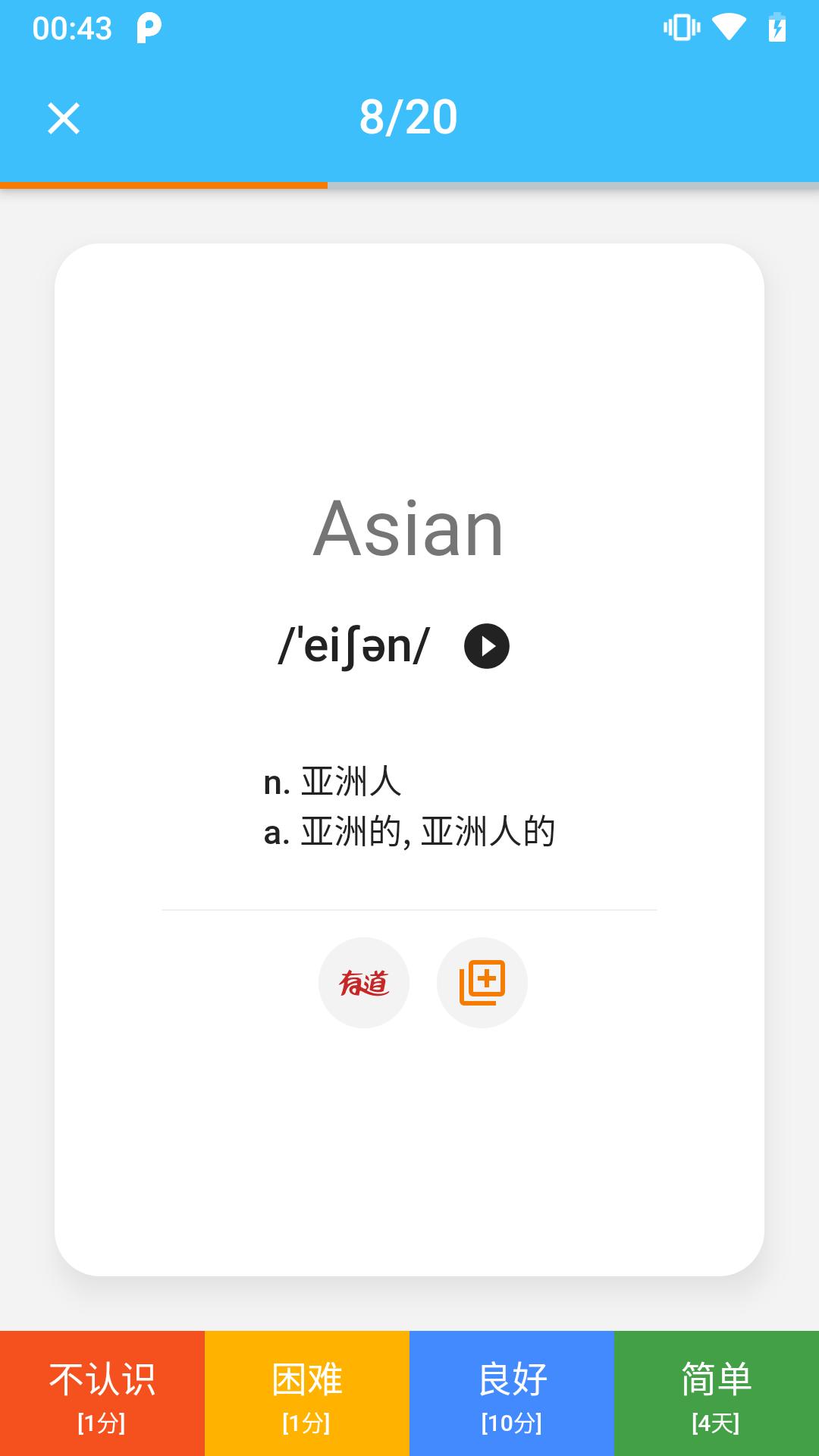
Task: Tap the divider line above dictionary icons
Action: coord(409,909)
